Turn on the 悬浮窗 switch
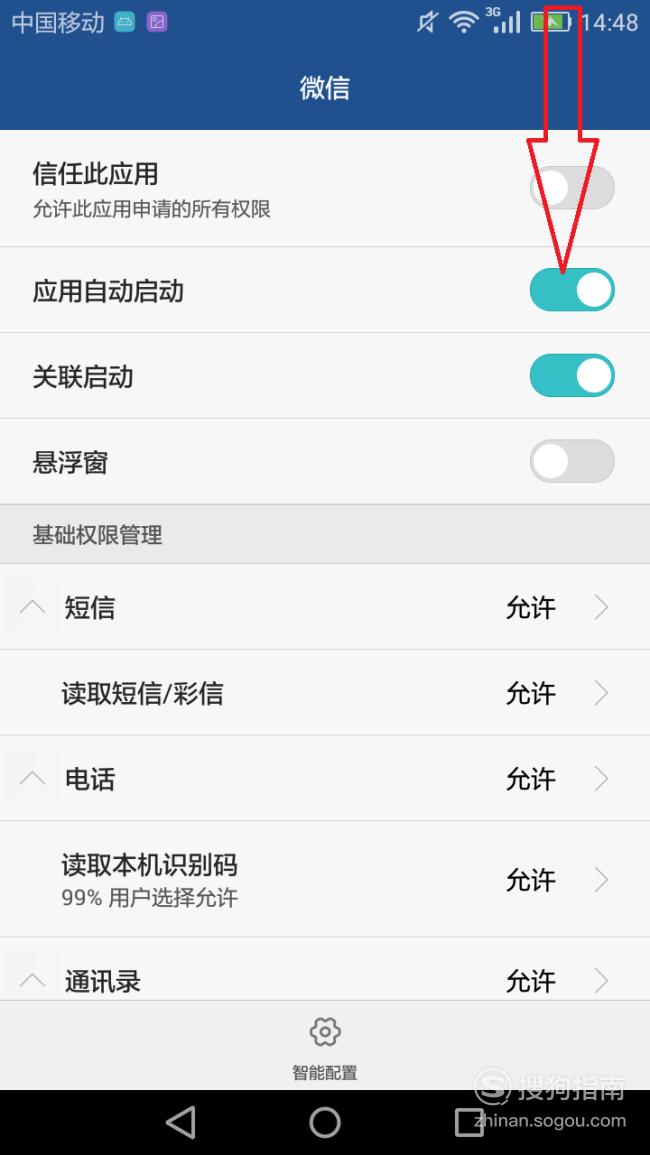This screenshot has width=650, height=1155. (572, 461)
